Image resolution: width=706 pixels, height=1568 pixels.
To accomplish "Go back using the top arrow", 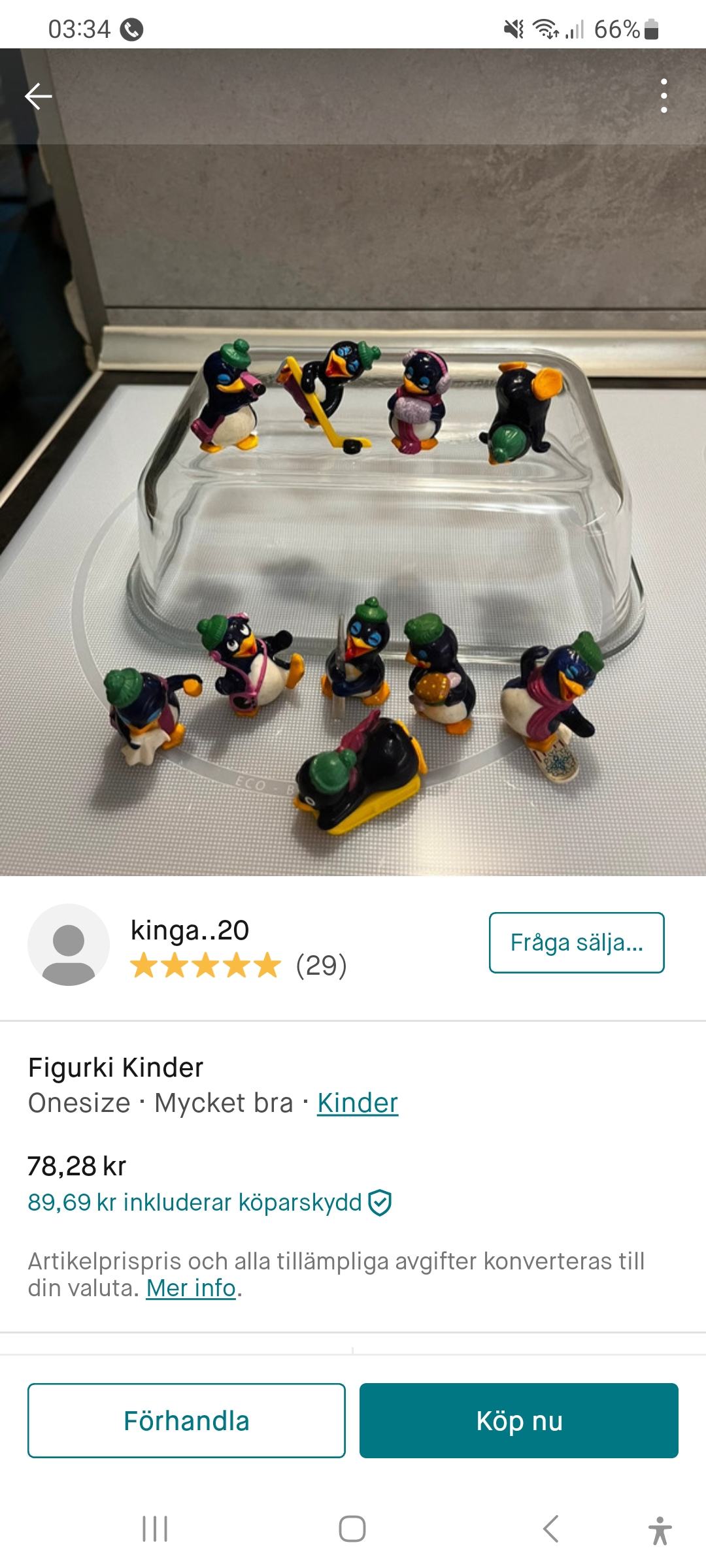I will [x=38, y=96].
